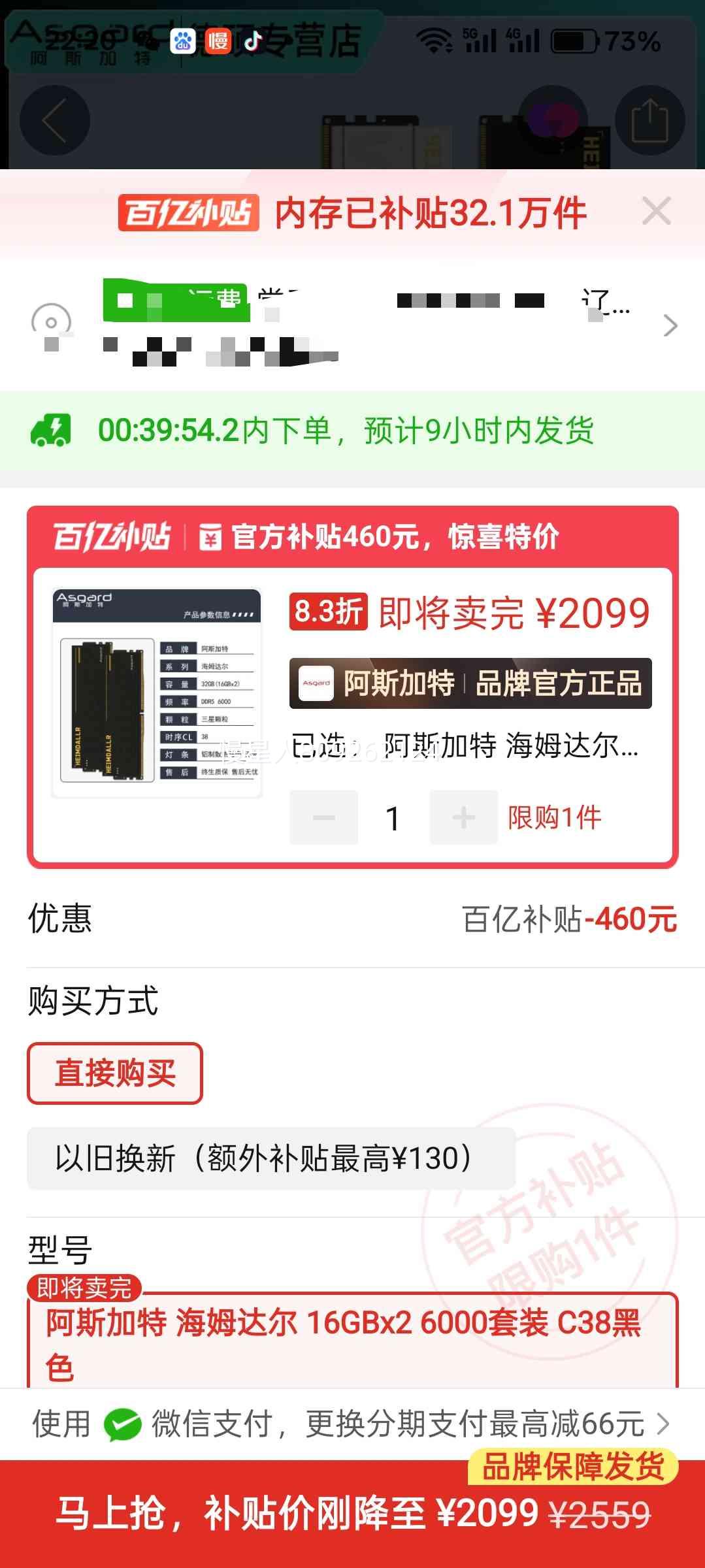The image size is (705, 1568).
Task: Tap the Asgard brand logo badge
Action: [316, 683]
